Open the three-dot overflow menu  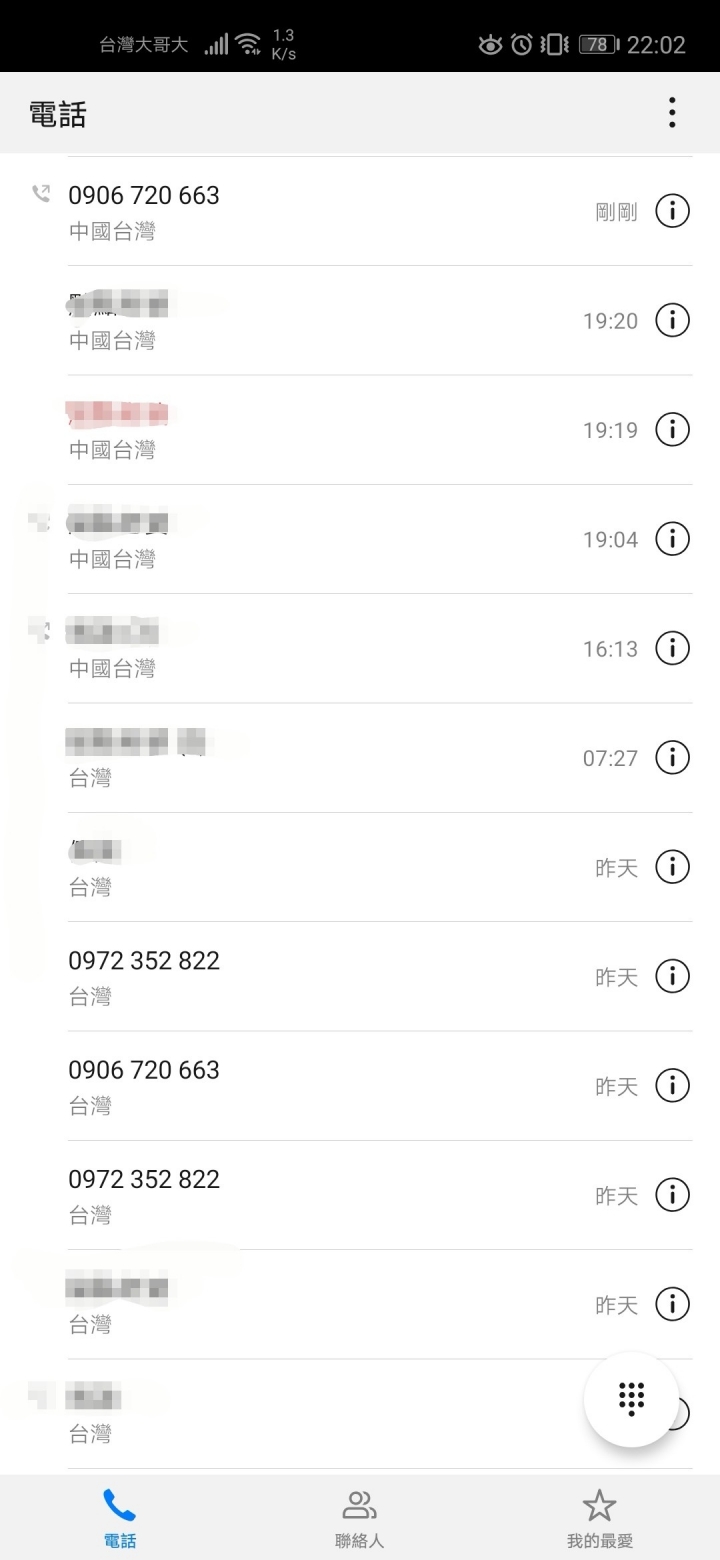pyautogui.click(x=672, y=113)
